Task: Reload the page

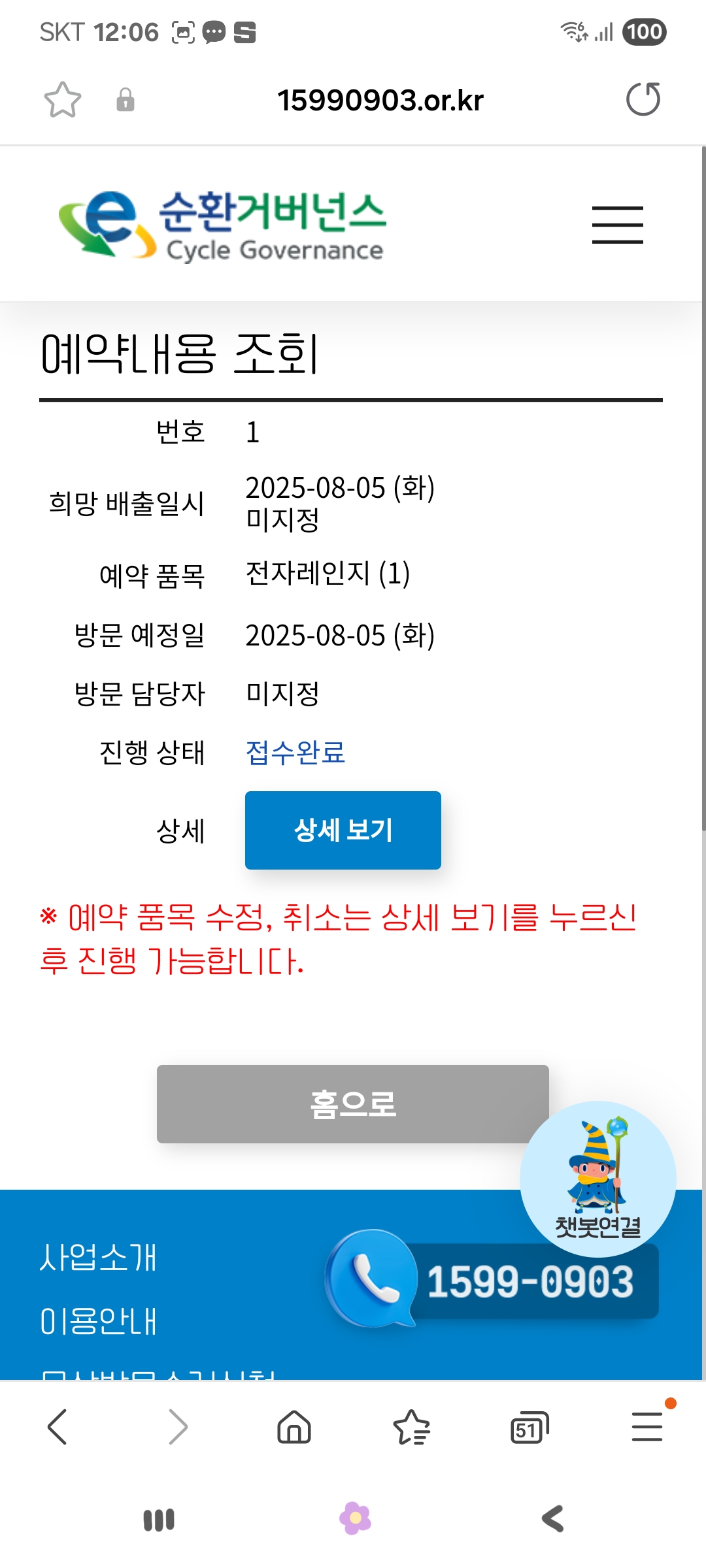Action: pyautogui.click(x=643, y=99)
